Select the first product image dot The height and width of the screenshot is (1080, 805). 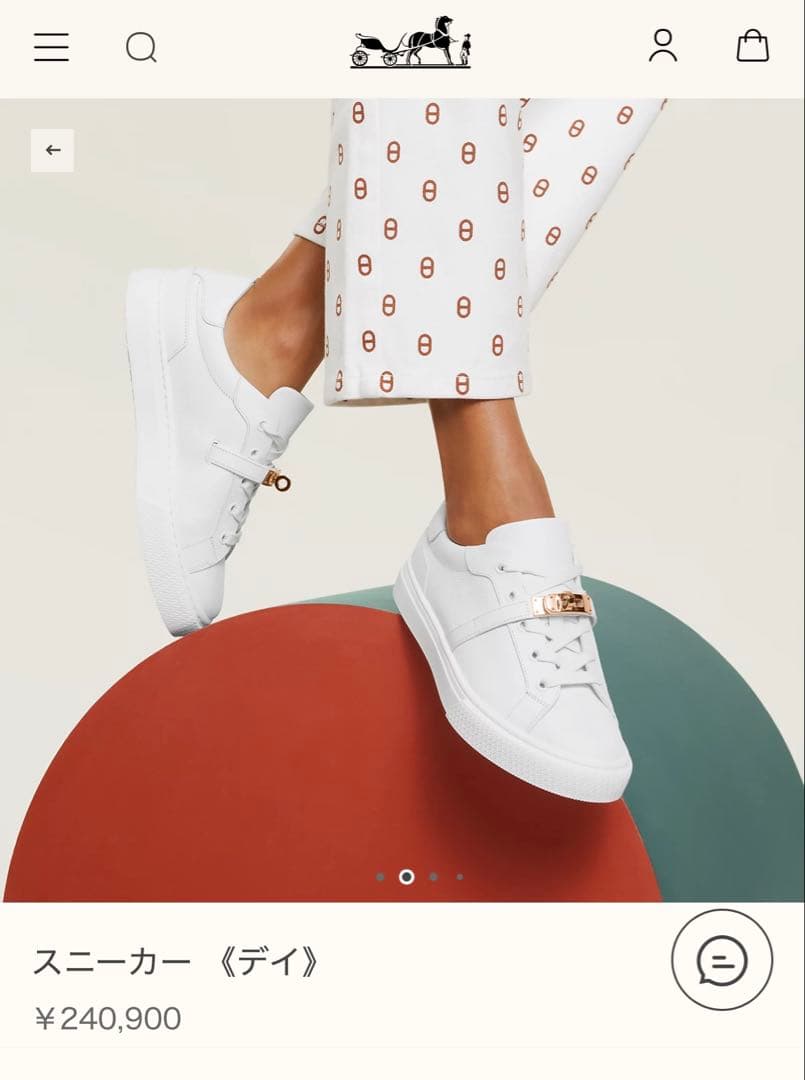click(x=380, y=877)
